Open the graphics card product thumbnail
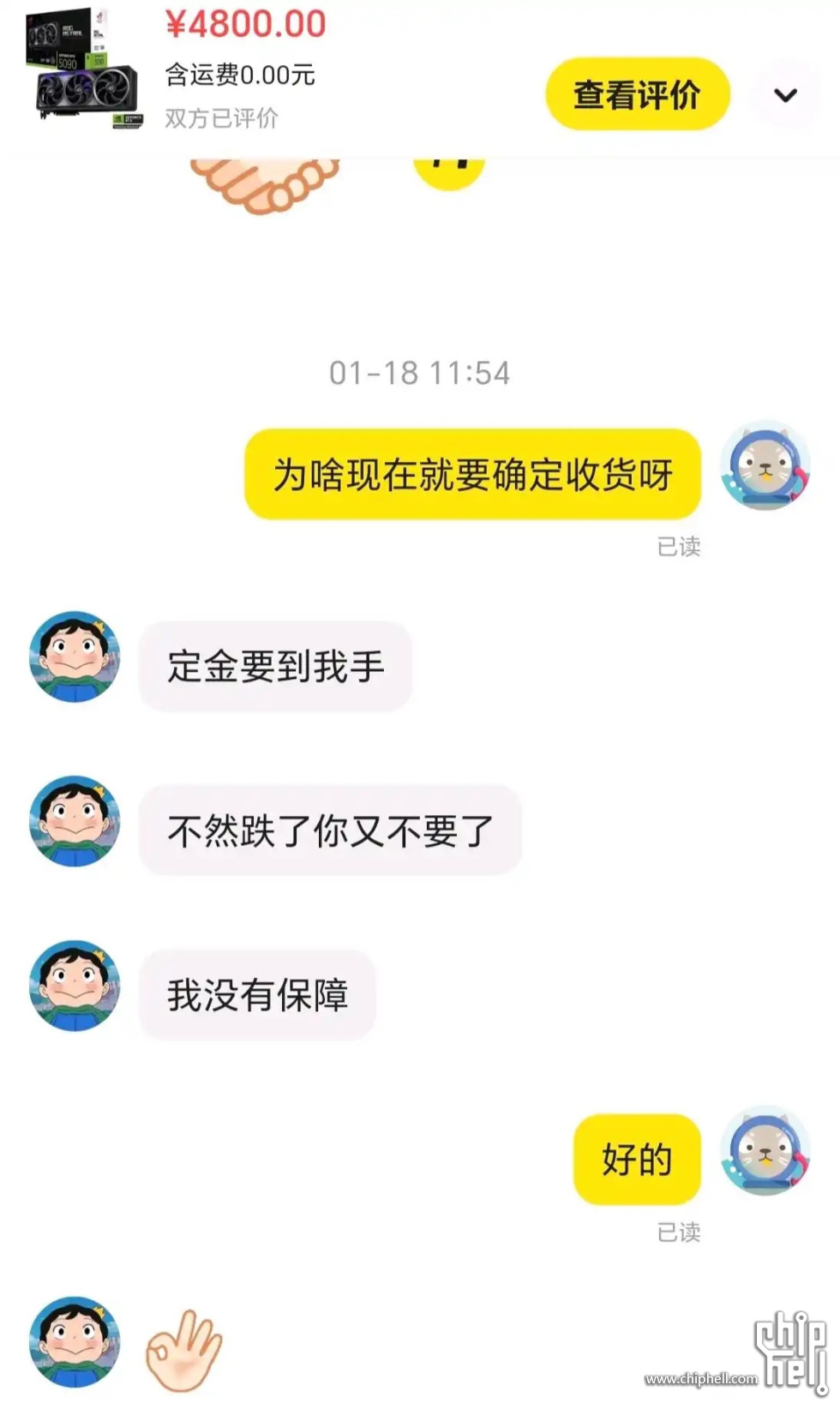Screen dimensions: 840x1409 (82, 68)
